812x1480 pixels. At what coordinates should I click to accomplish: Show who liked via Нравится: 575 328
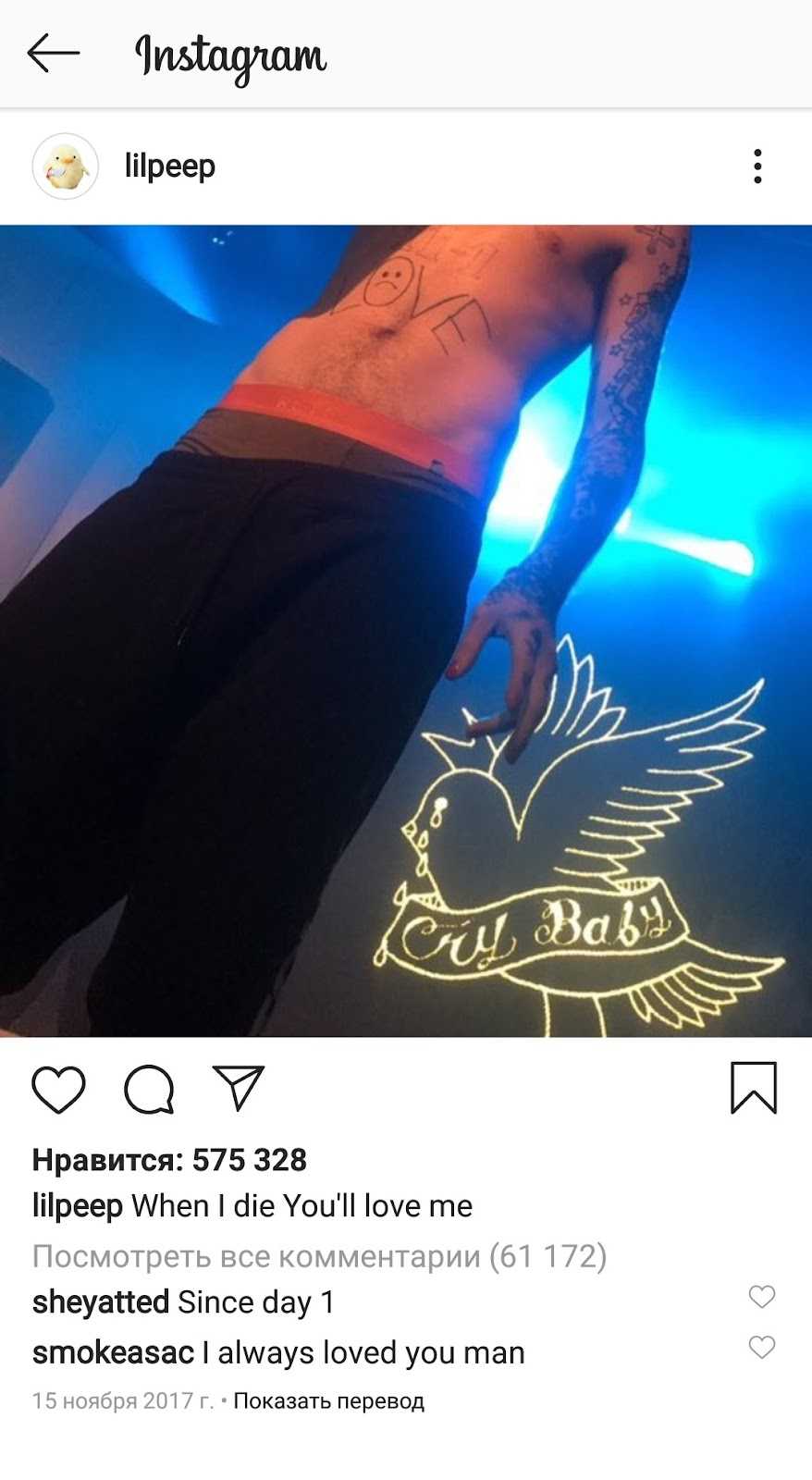click(x=169, y=1160)
